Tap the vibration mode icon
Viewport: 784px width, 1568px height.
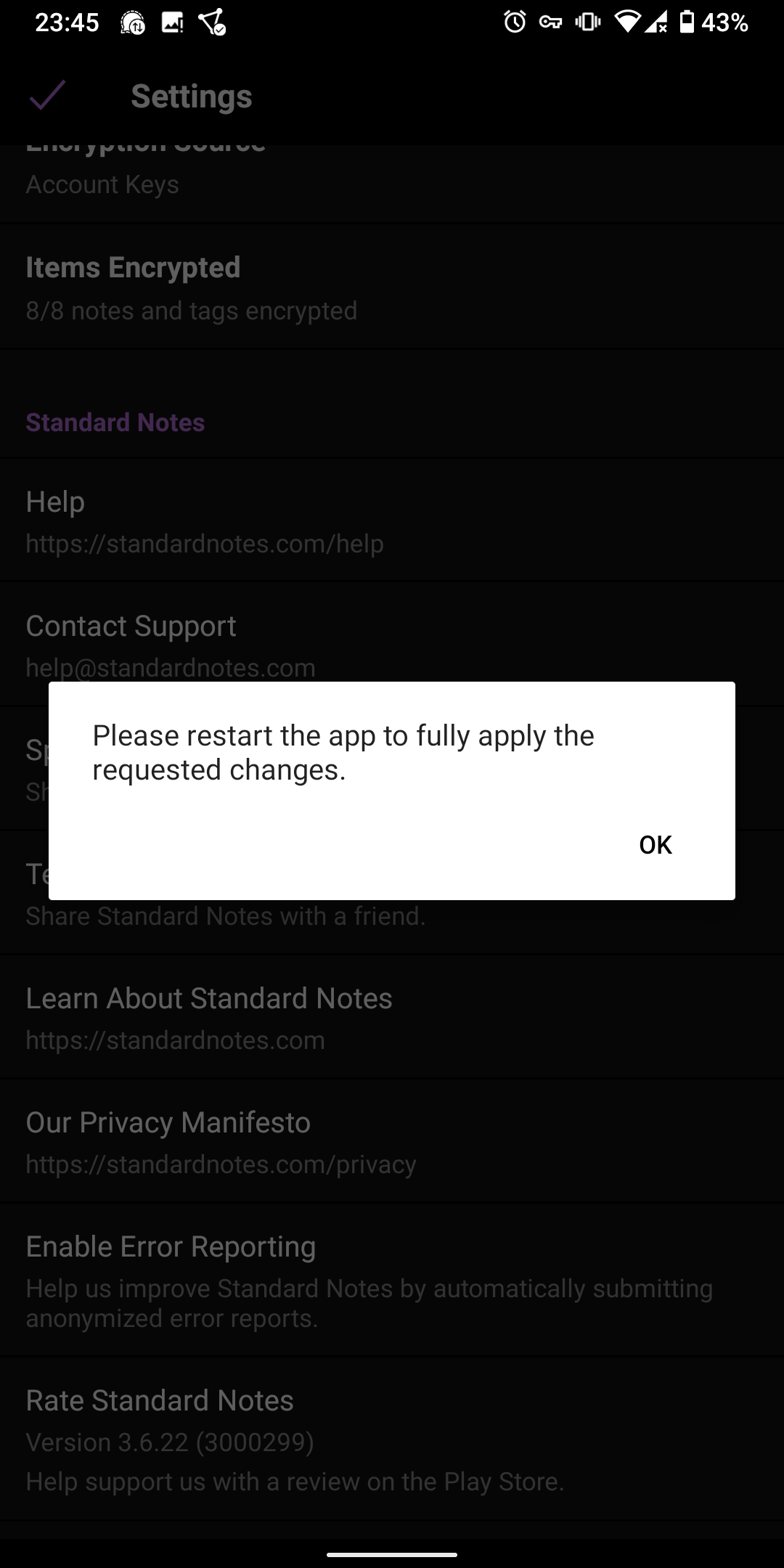pos(588,23)
